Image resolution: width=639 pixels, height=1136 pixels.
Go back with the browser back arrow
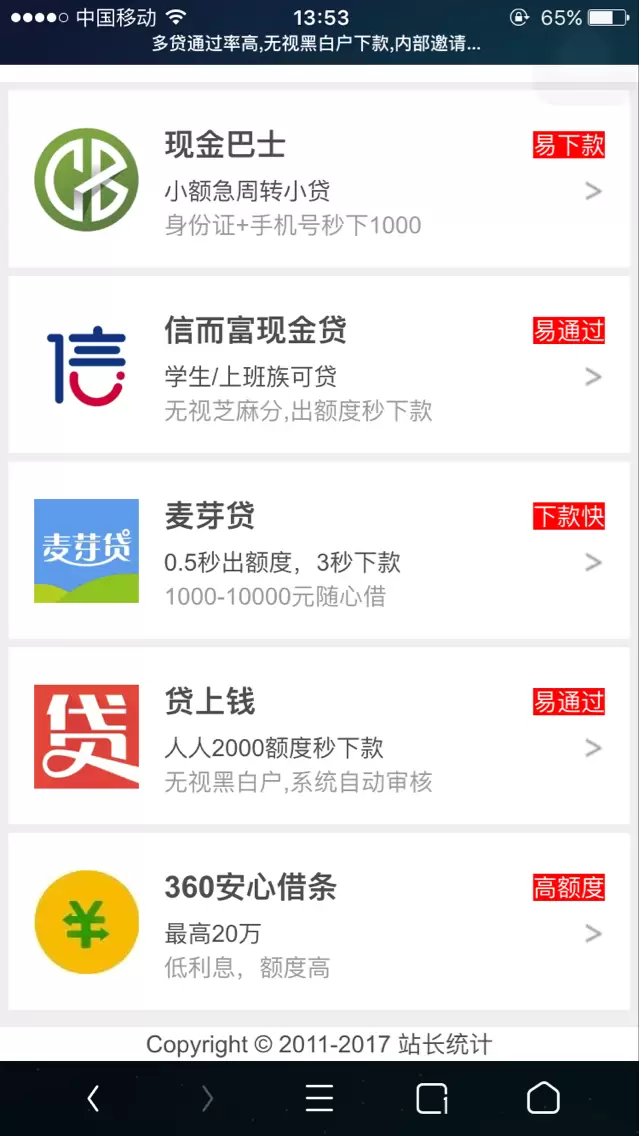pyautogui.click(x=93, y=1098)
